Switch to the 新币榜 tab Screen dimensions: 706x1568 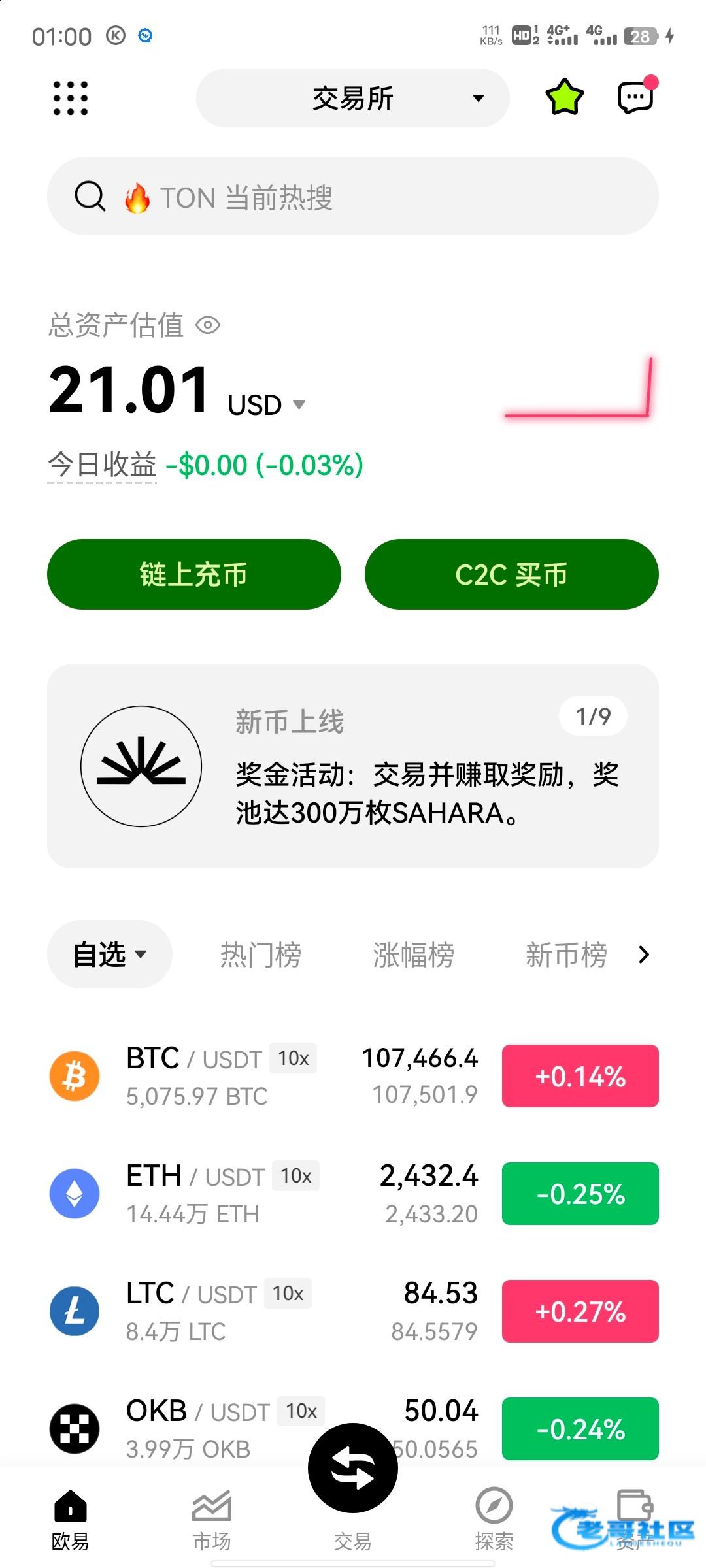(567, 955)
